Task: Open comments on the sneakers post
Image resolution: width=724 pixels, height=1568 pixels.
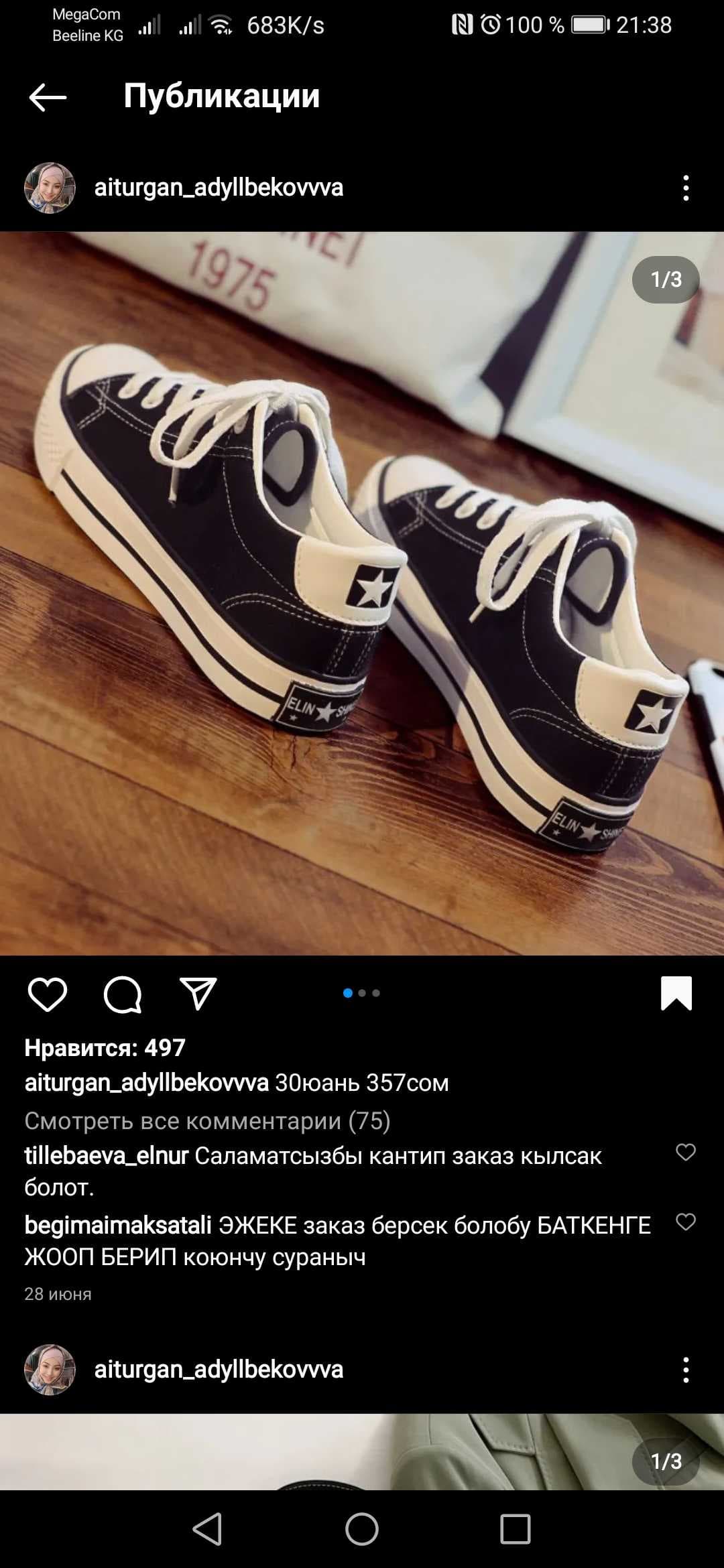Action: coord(123,994)
